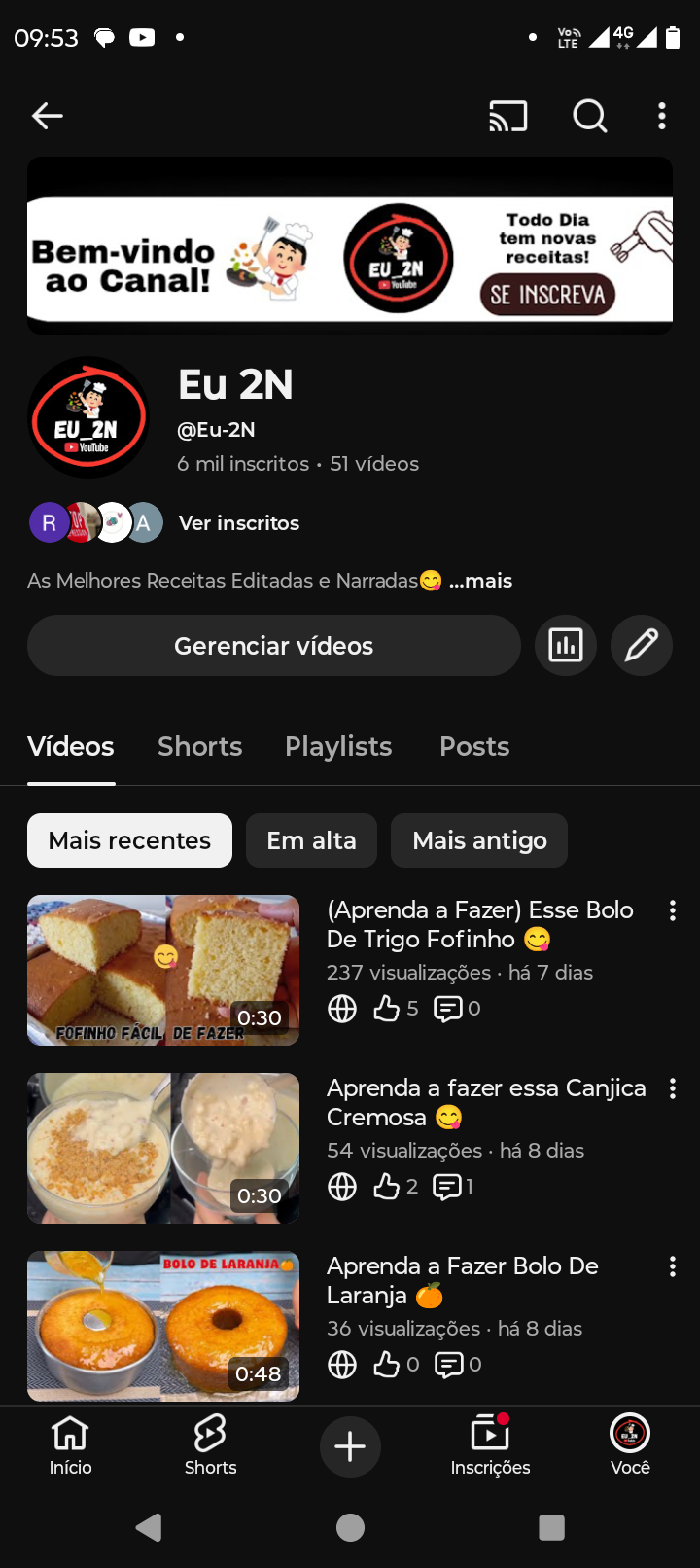The height and width of the screenshot is (1568, 700).
Task: Switch to the Posts tab
Action: (x=474, y=746)
